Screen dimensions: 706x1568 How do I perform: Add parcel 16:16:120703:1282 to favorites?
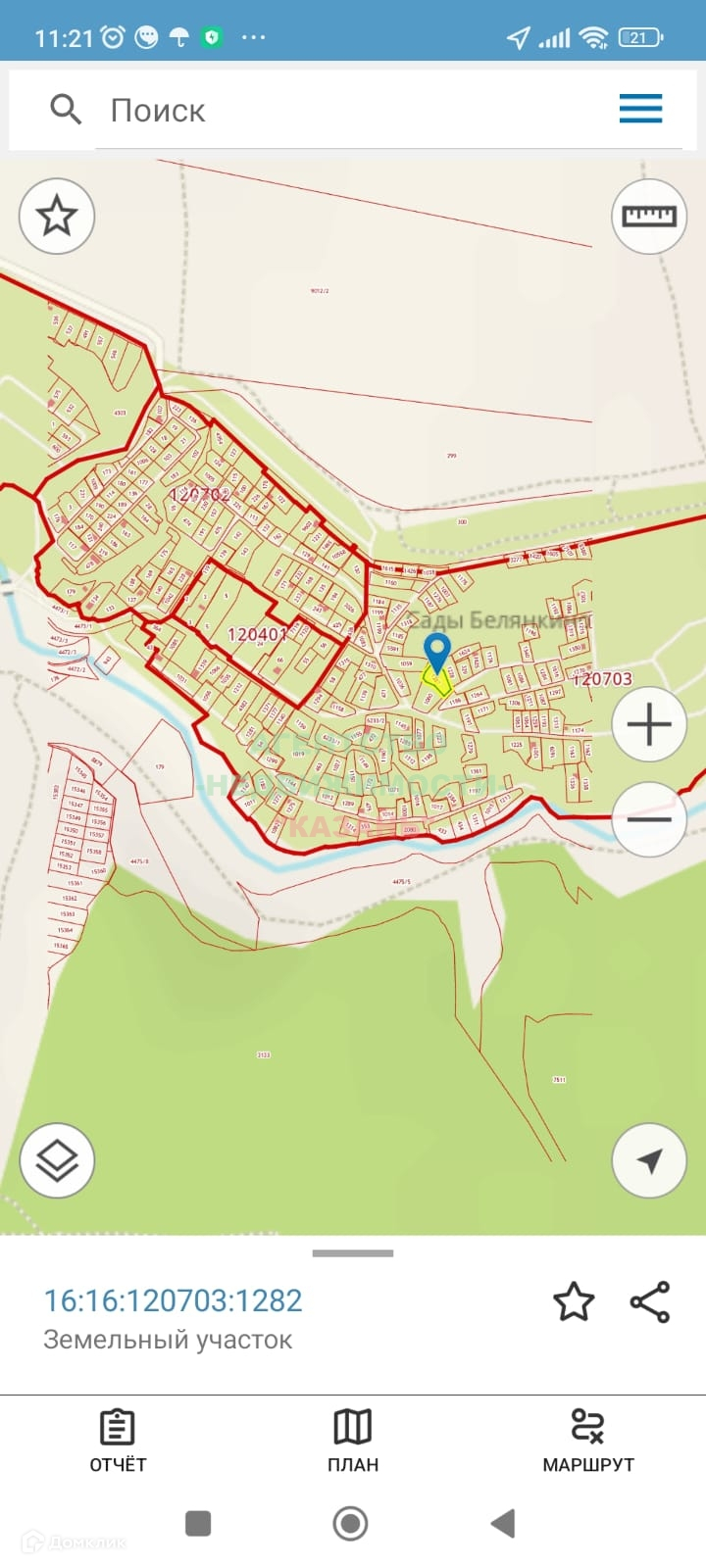point(574,1302)
